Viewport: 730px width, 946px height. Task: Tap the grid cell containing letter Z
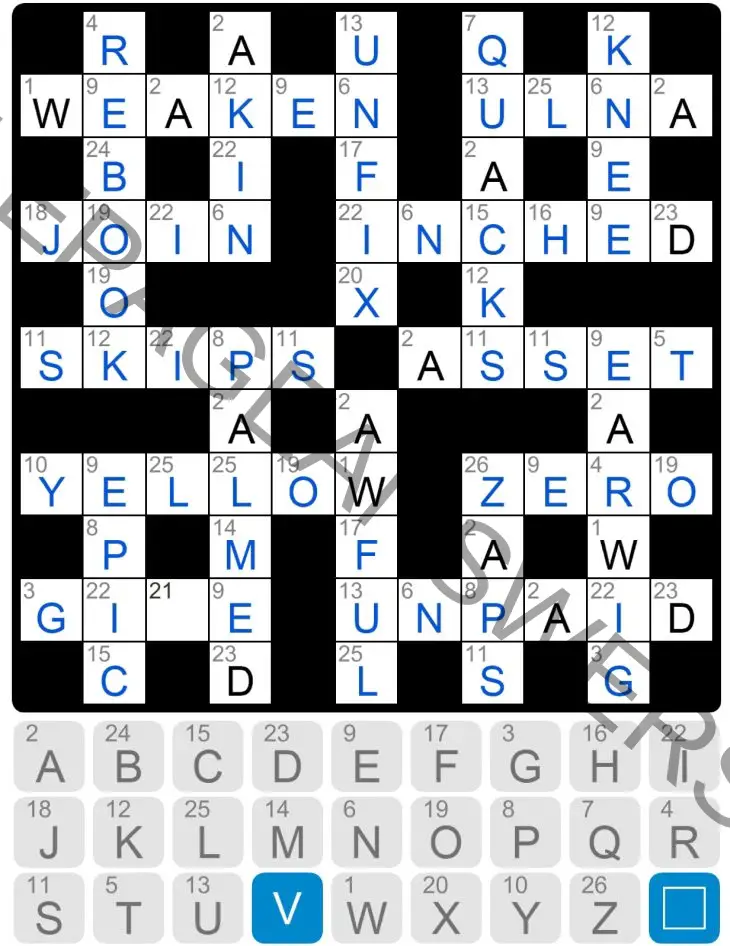pyautogui.click(x=492, y=483)
